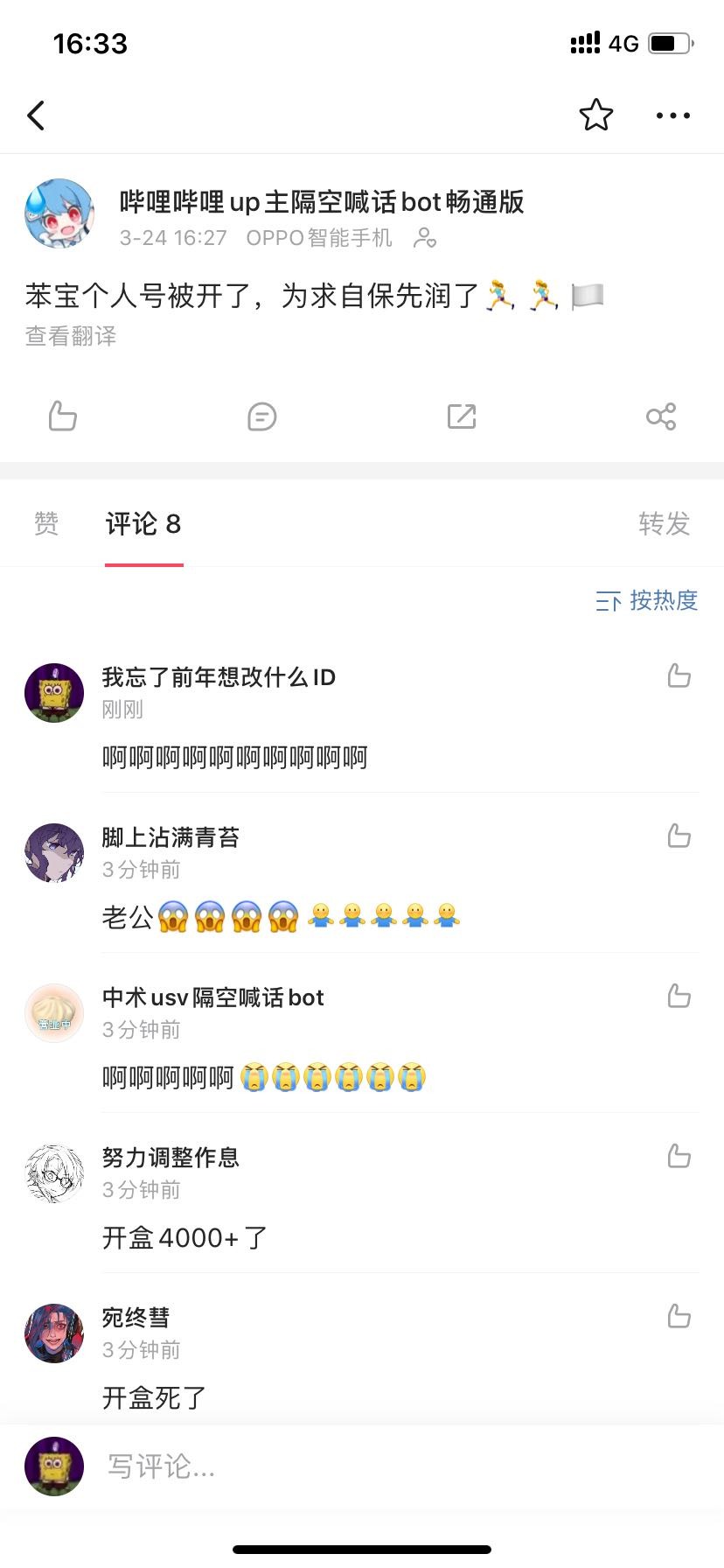Viewport: 724px width, 1568px height.
Task: Switch to the 转发 tab
Action: tap(664, 524)
